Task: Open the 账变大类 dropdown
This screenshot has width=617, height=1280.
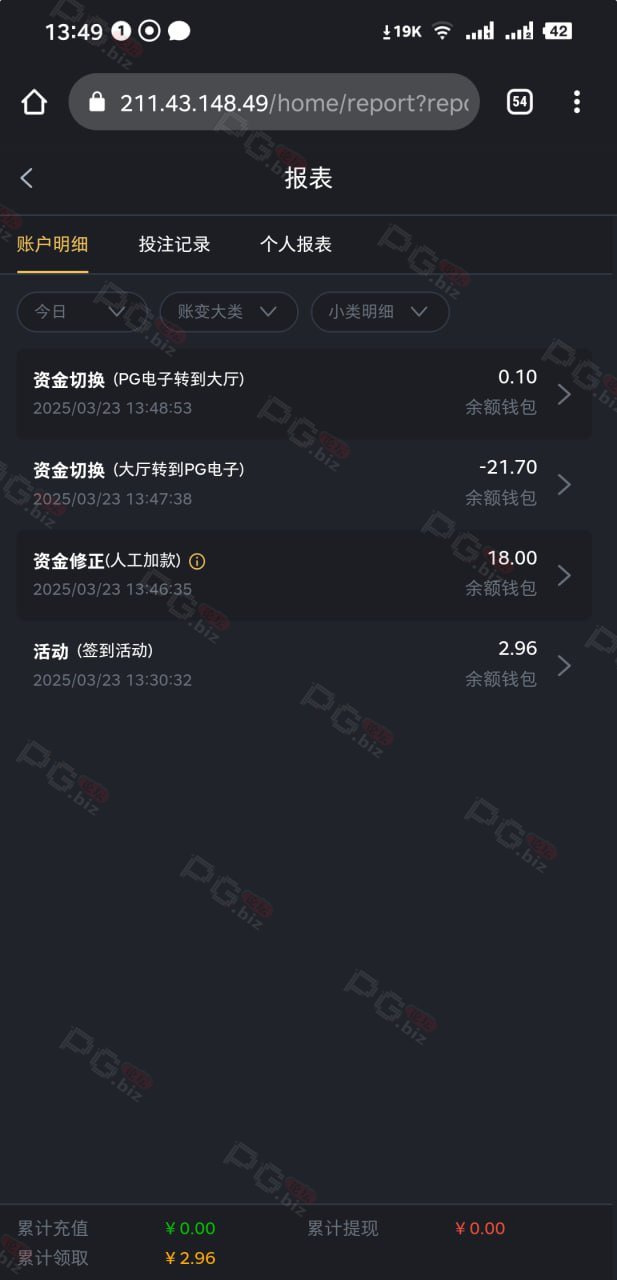Action: 228,312
